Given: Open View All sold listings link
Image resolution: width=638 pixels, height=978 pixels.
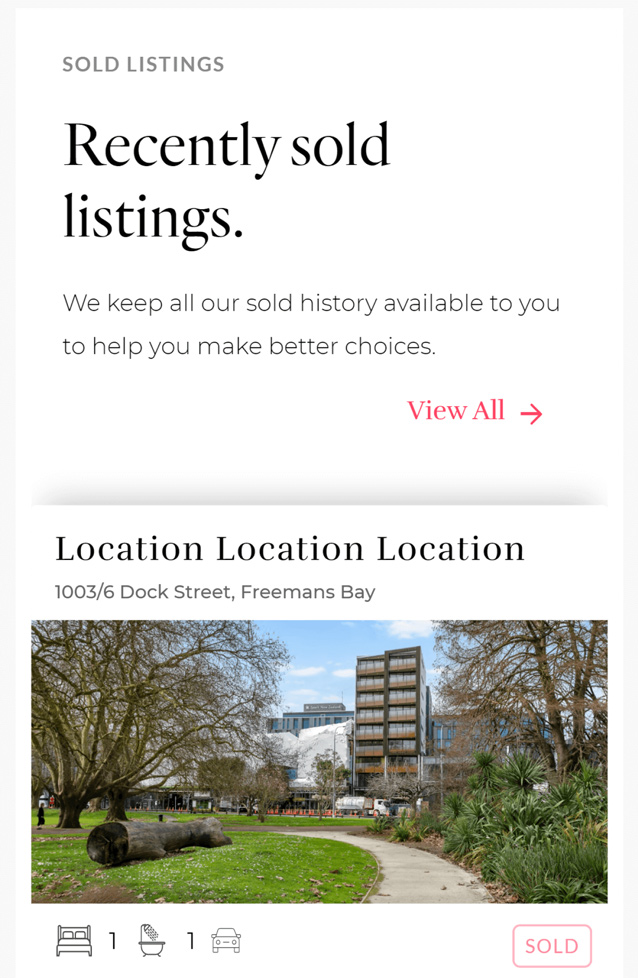Looking at the screenshot, I should [474, 412].
